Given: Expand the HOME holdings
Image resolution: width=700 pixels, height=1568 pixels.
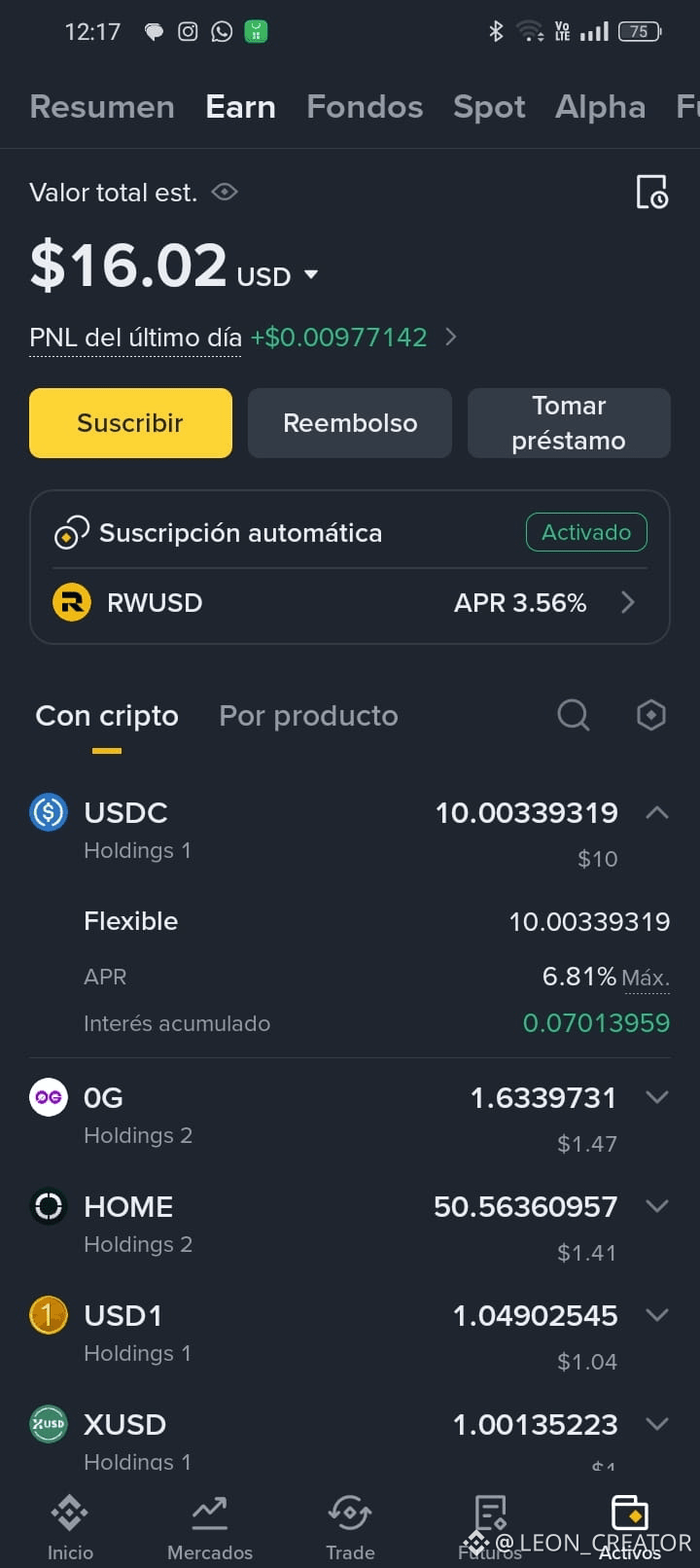Looking at the screenshot, I should (657, 1206).
